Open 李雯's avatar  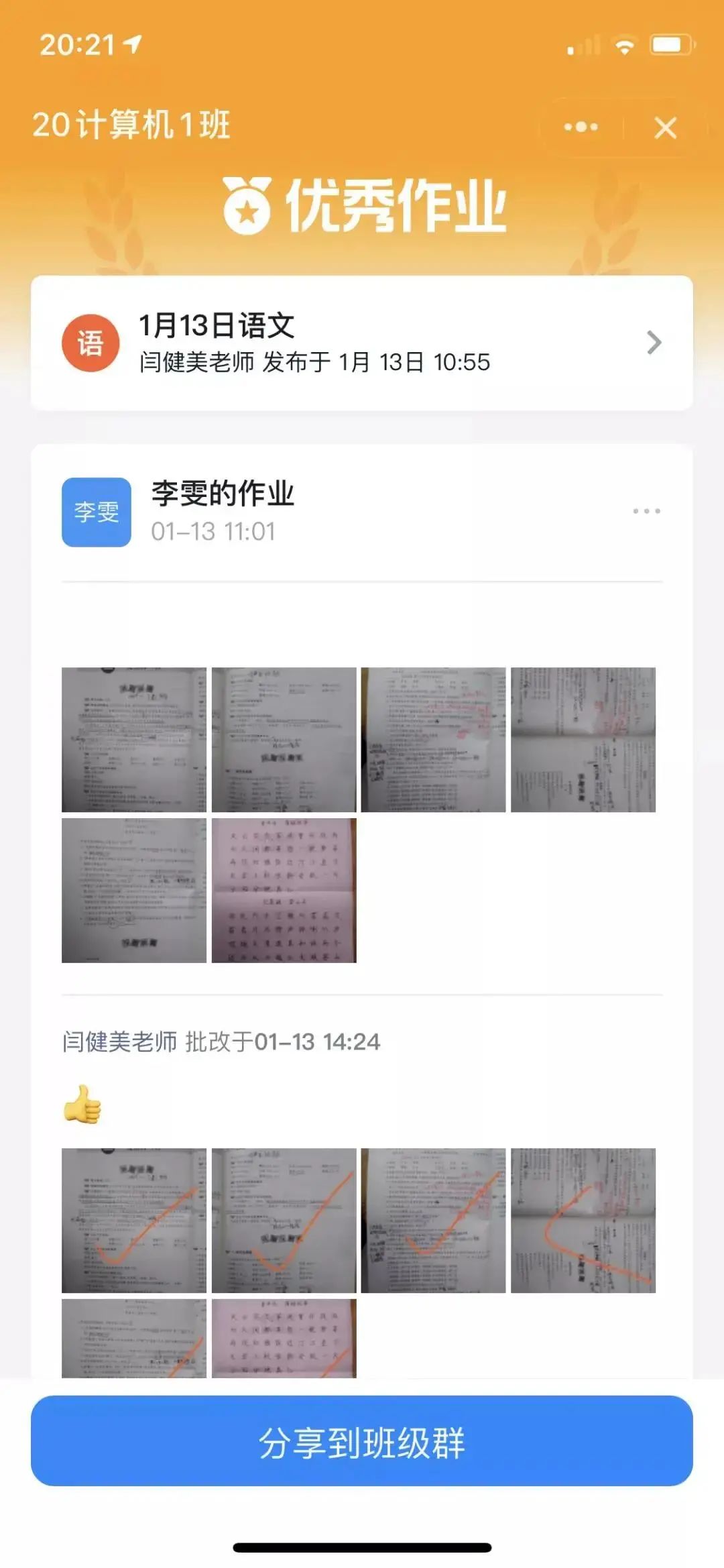pyautogui.click(x=97, y=512)
